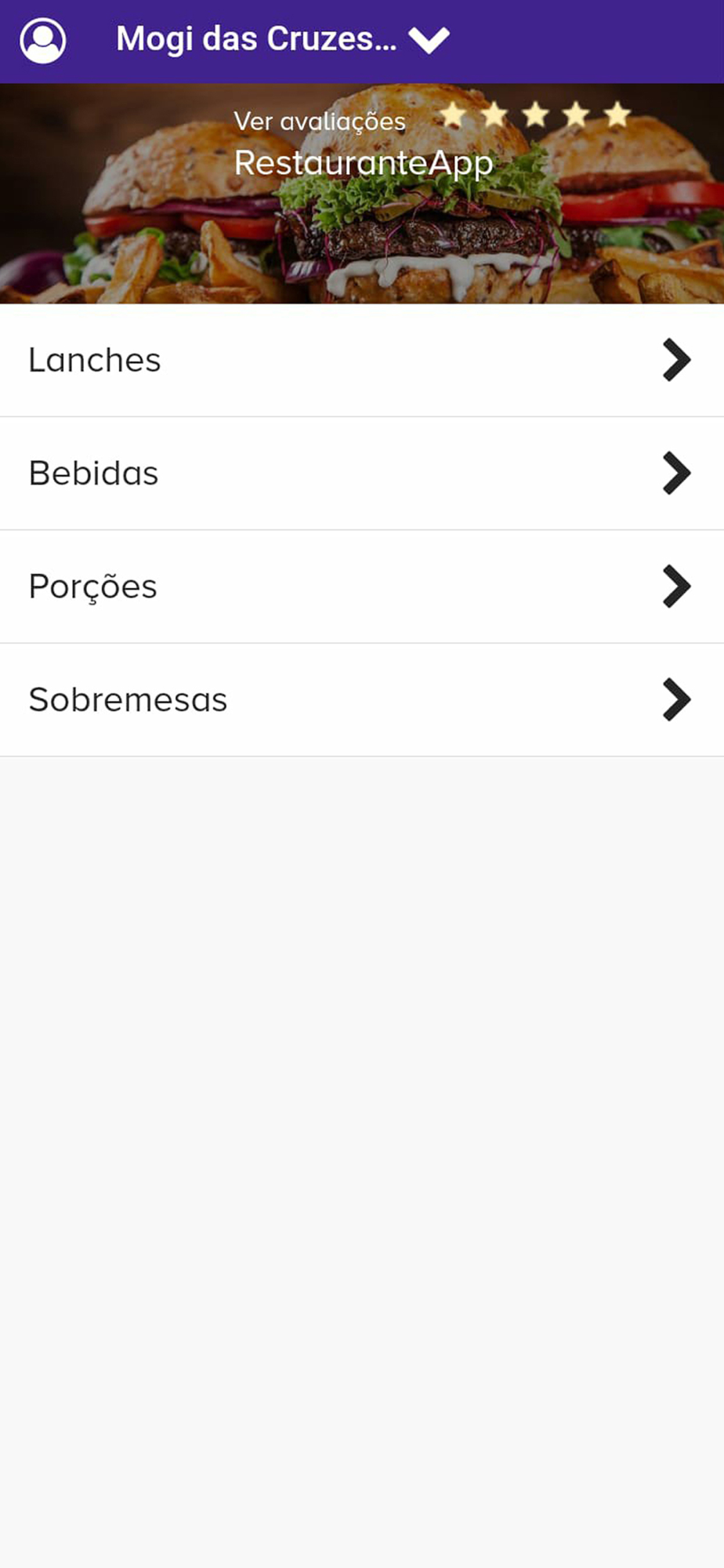This screenshot has width=724, height=1568.
Task: Open the user profile icon
Action: click(x=43, y=41)
